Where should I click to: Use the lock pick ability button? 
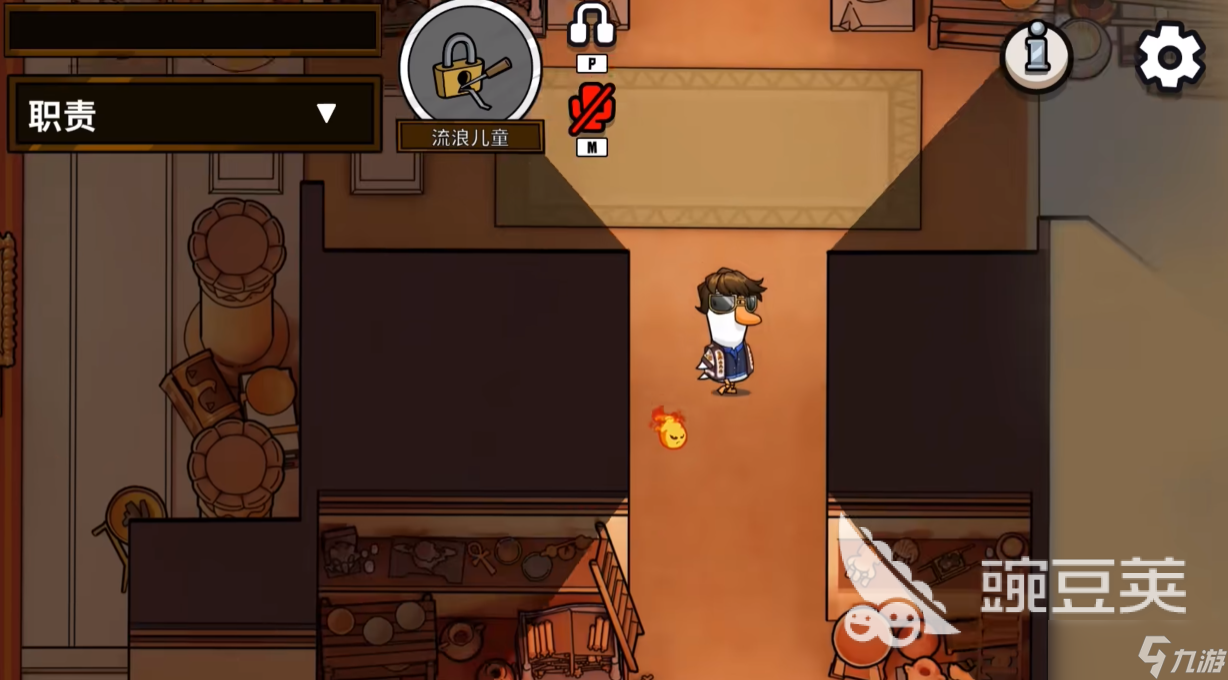coord(470,68)
